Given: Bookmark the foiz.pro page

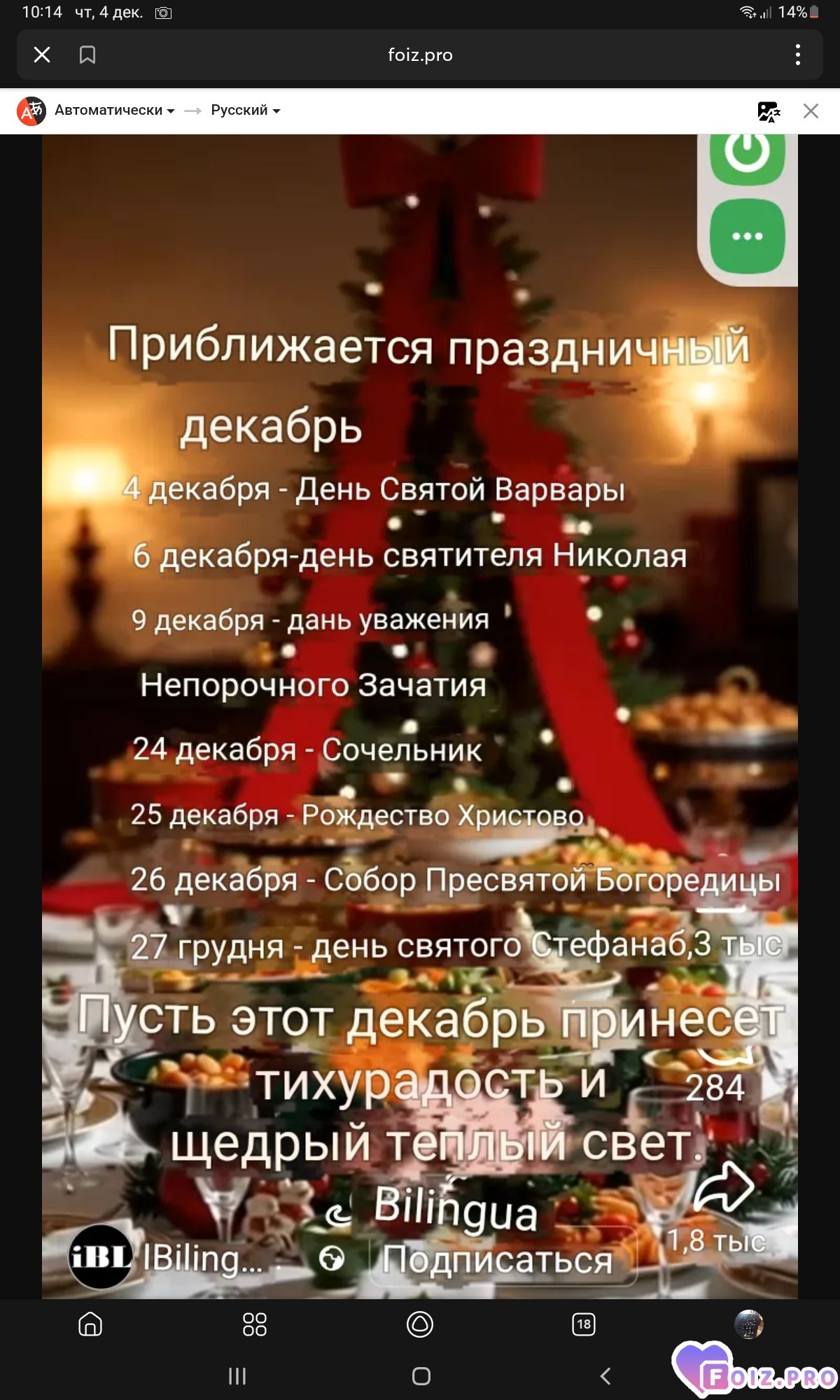Looking at the screenshot, I should pyautogui.click(x=87, y=55).
